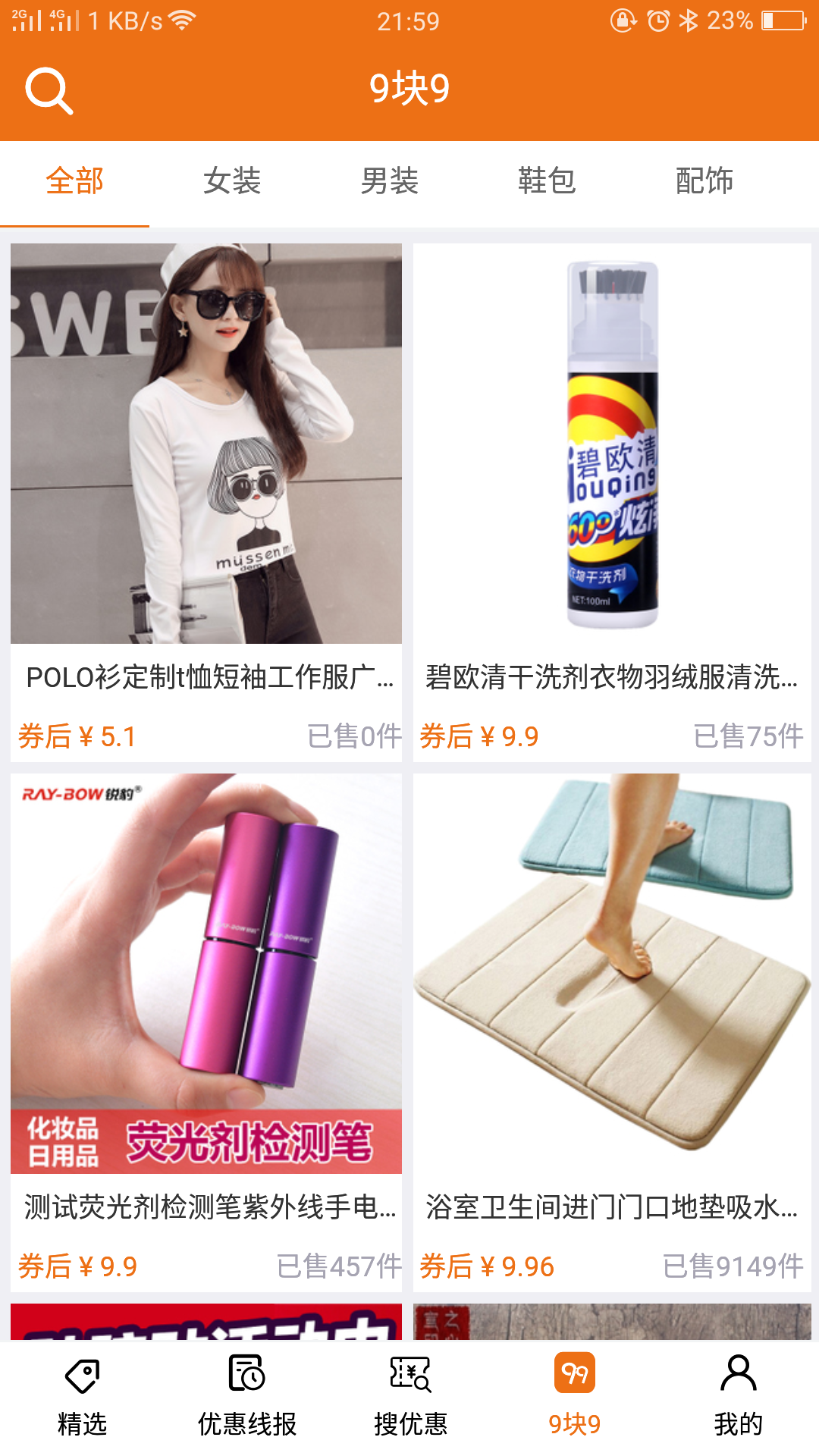Viewport: 819px width, 1456px height.
Task: Switch to the 女装 tab
Action: pyautogui.click(x=232, y=181)
